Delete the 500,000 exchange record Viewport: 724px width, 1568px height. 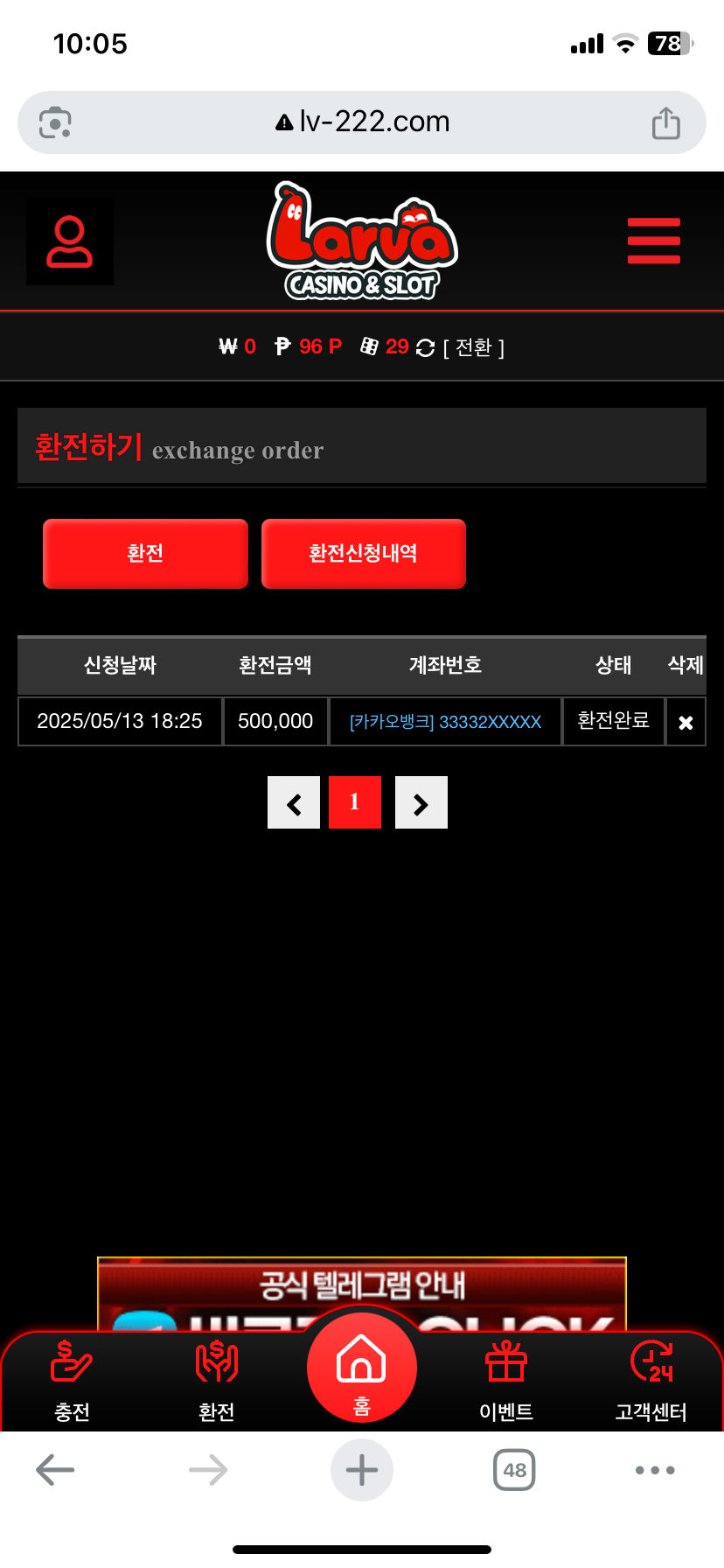[x=686, y=722]
